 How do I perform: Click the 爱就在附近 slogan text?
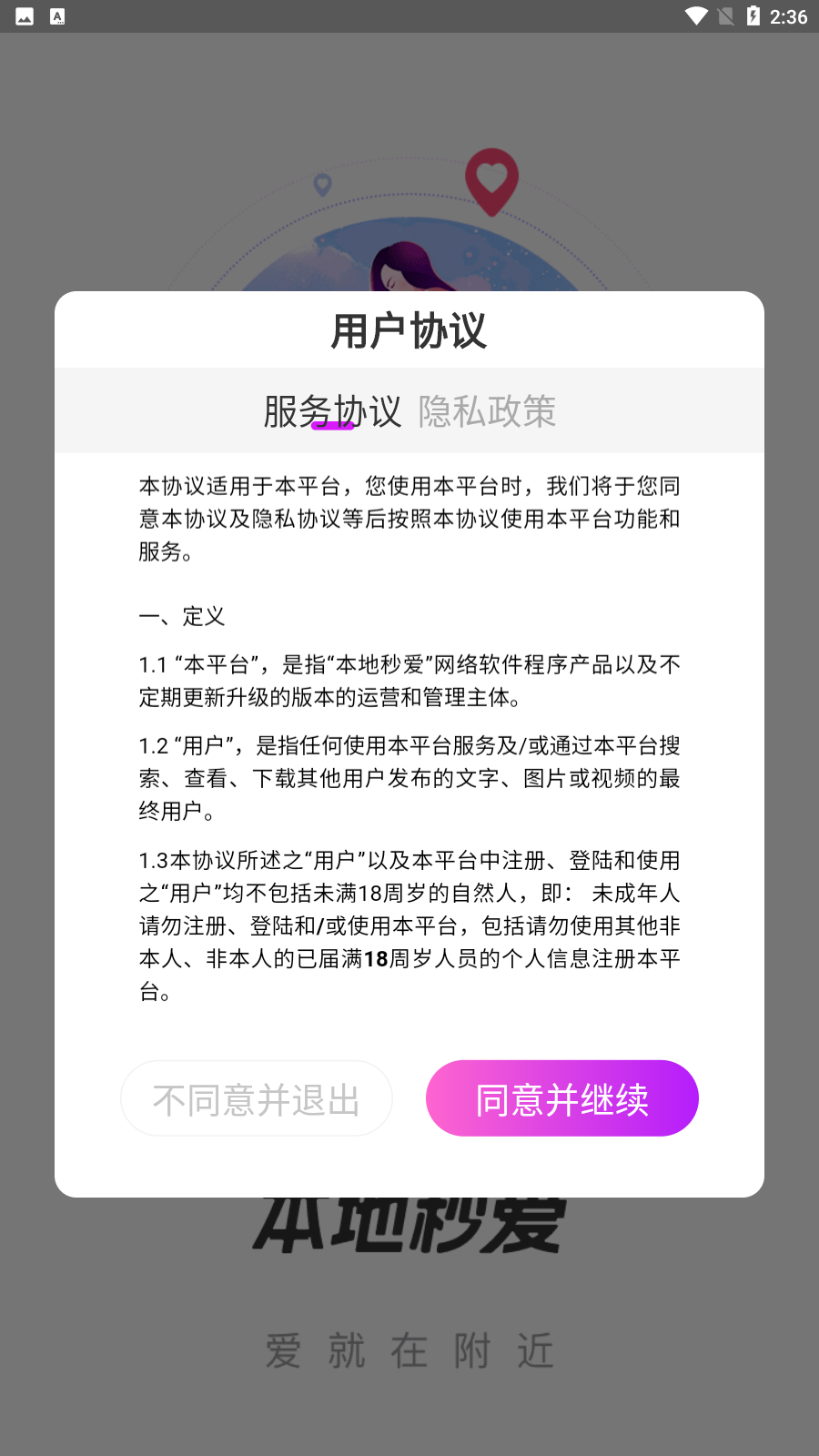click(409, 1350)
